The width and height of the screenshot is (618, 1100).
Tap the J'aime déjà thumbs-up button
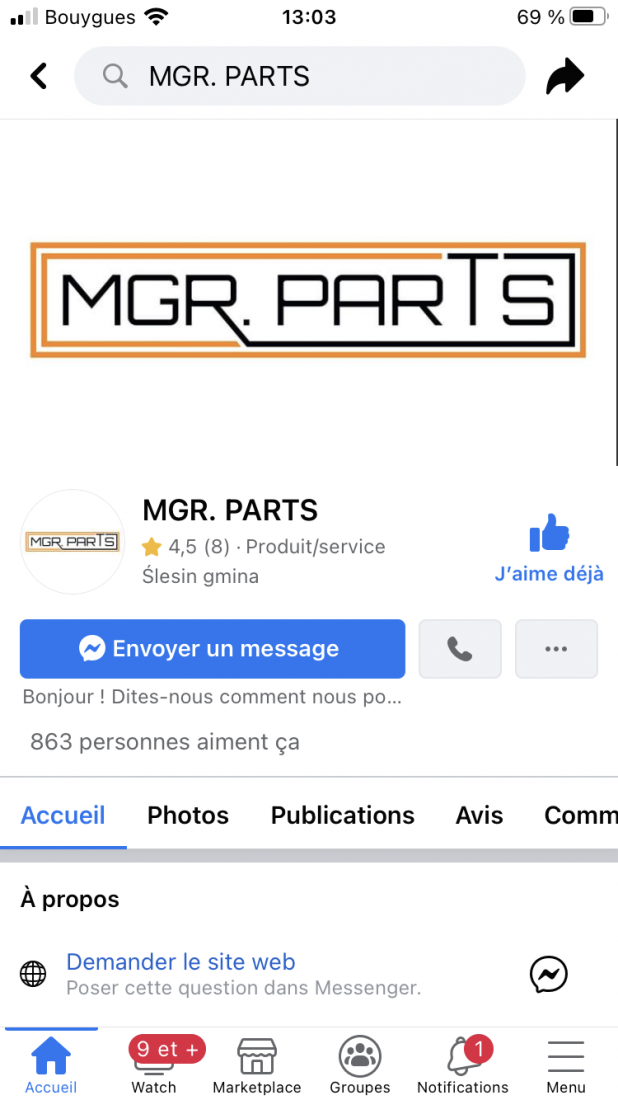[x=549, y=548]
